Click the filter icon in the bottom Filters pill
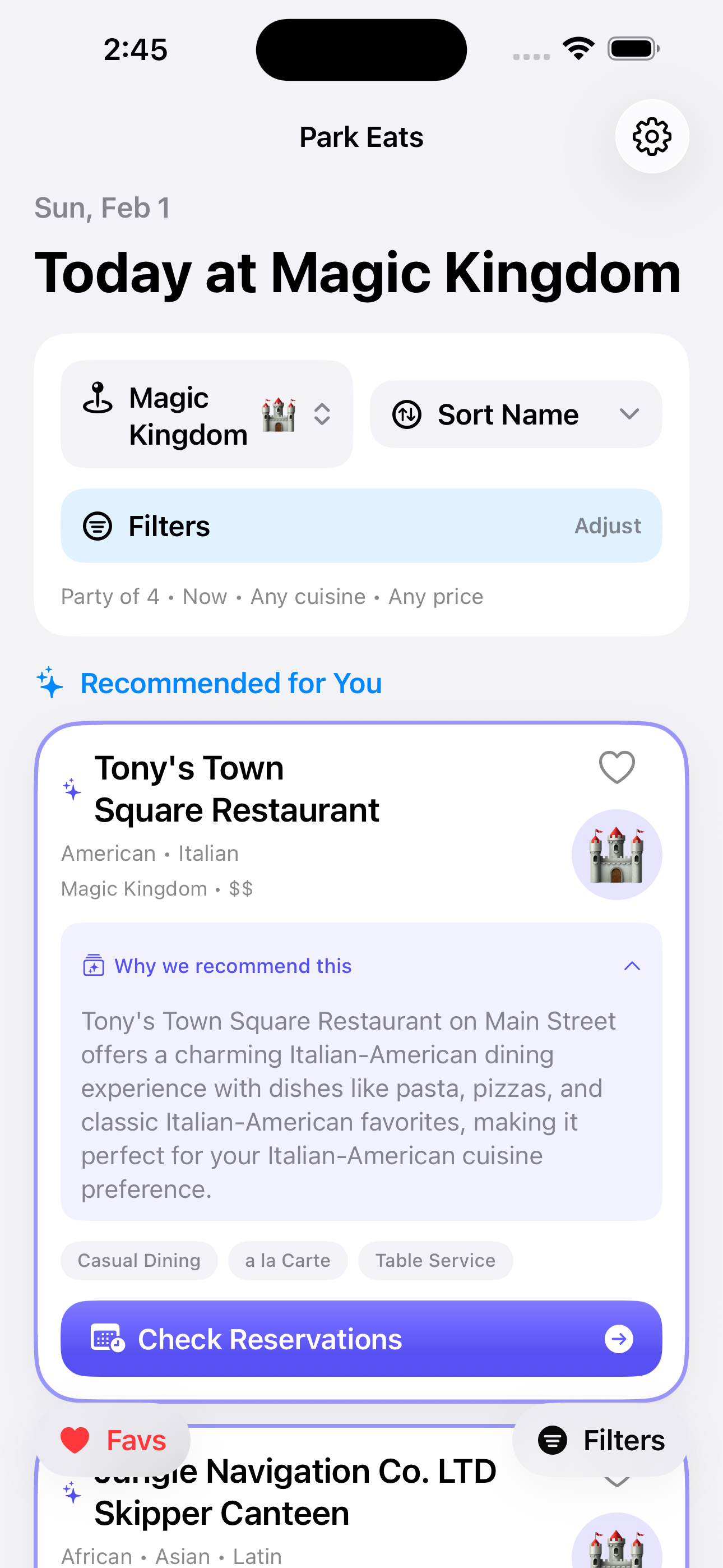 tap(552, 1440)
